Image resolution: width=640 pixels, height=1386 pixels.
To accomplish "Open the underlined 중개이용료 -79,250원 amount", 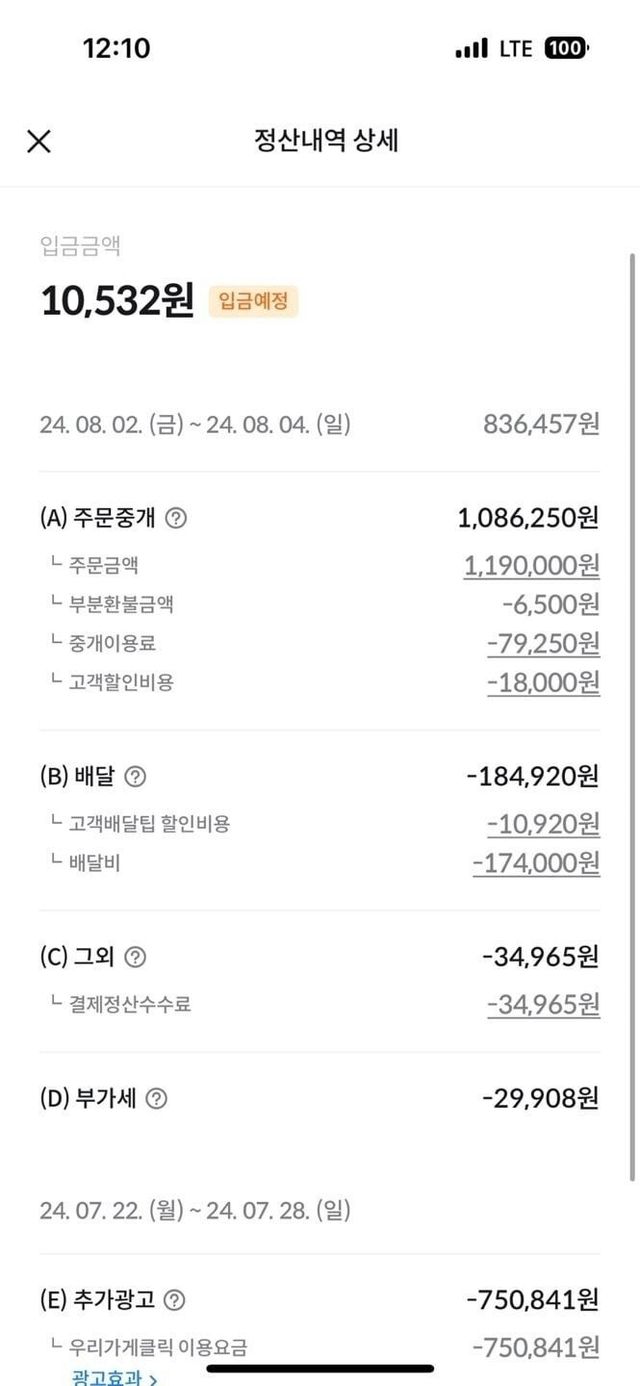I will click(x=543, y=643).
